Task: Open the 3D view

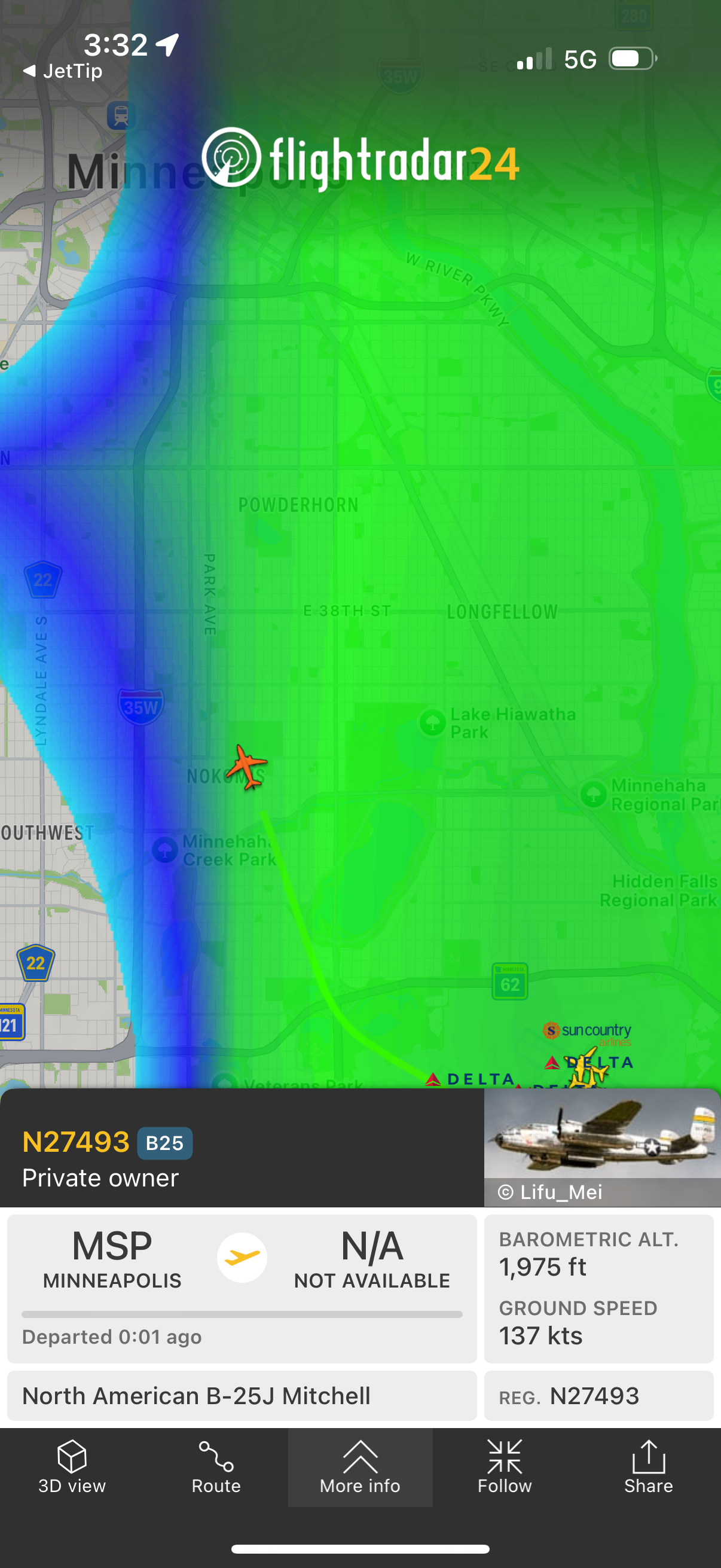Action: [x=72, y=1467]
